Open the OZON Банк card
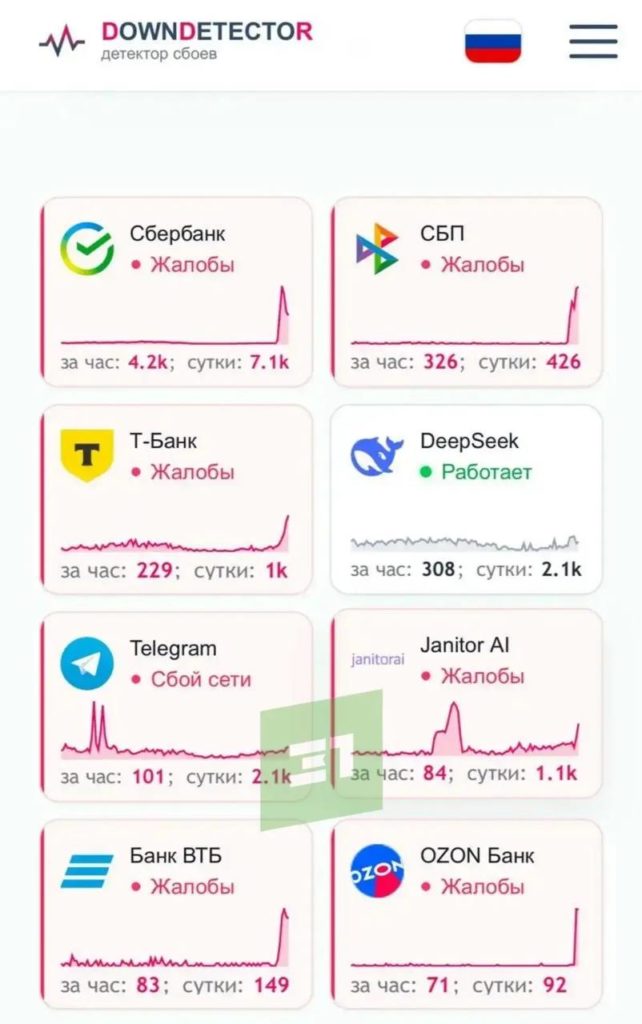Image resolution: width=642 pixels, height=1024 pixels. coord(467,912)
